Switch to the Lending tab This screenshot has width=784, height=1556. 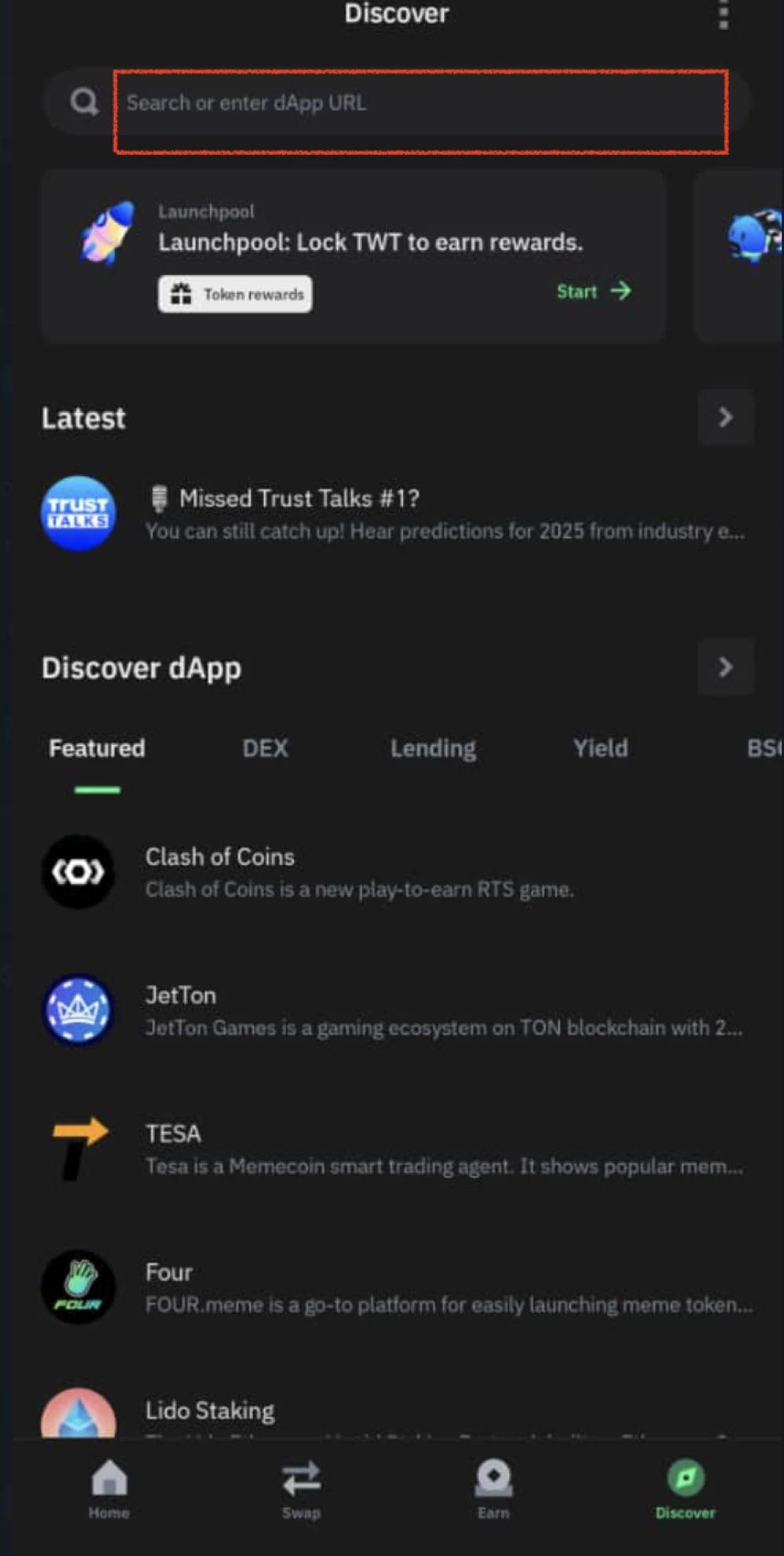point(433,748)
